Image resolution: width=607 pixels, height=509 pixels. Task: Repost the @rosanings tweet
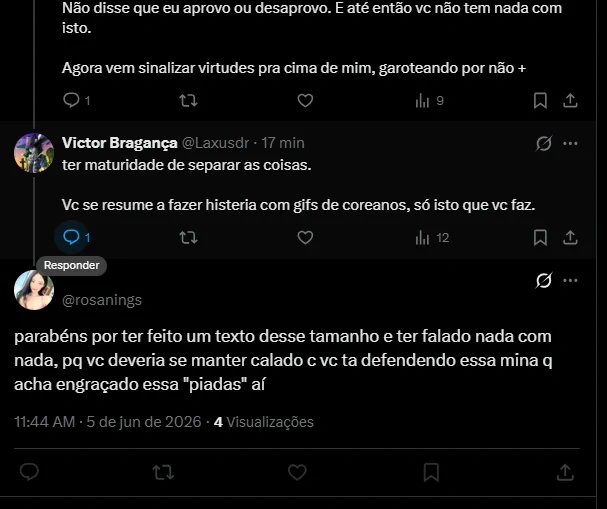[x=163, y=472]
